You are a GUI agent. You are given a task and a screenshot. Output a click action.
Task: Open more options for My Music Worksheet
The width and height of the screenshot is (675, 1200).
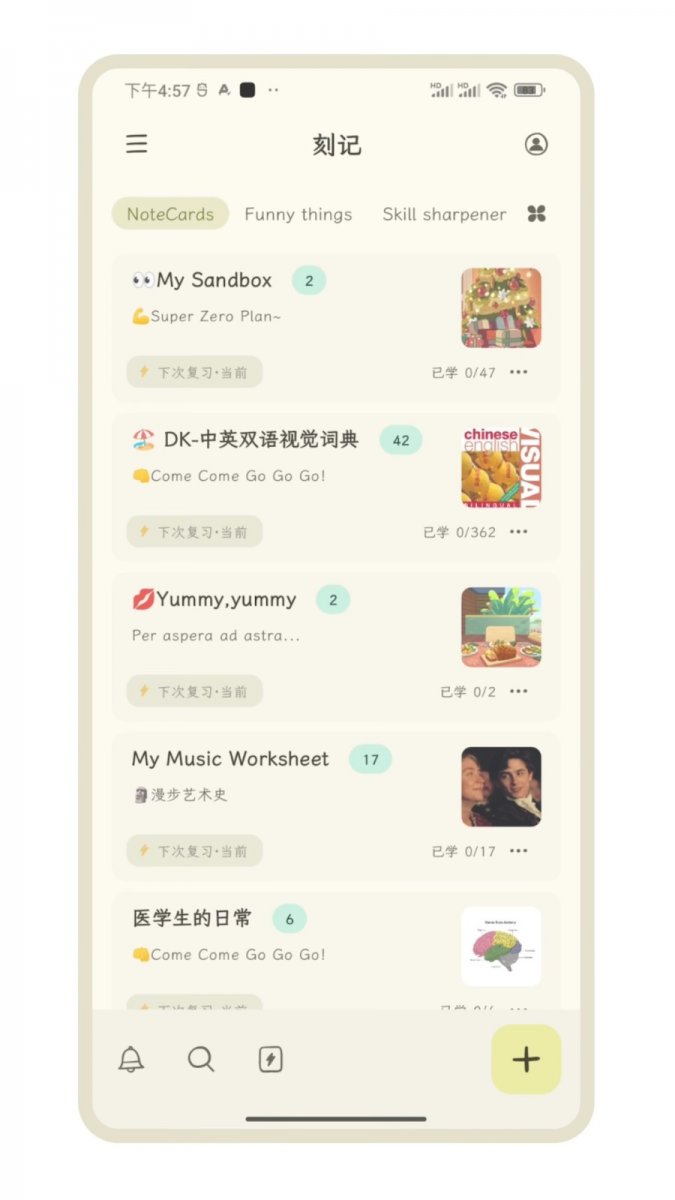[x=518, y=851]
